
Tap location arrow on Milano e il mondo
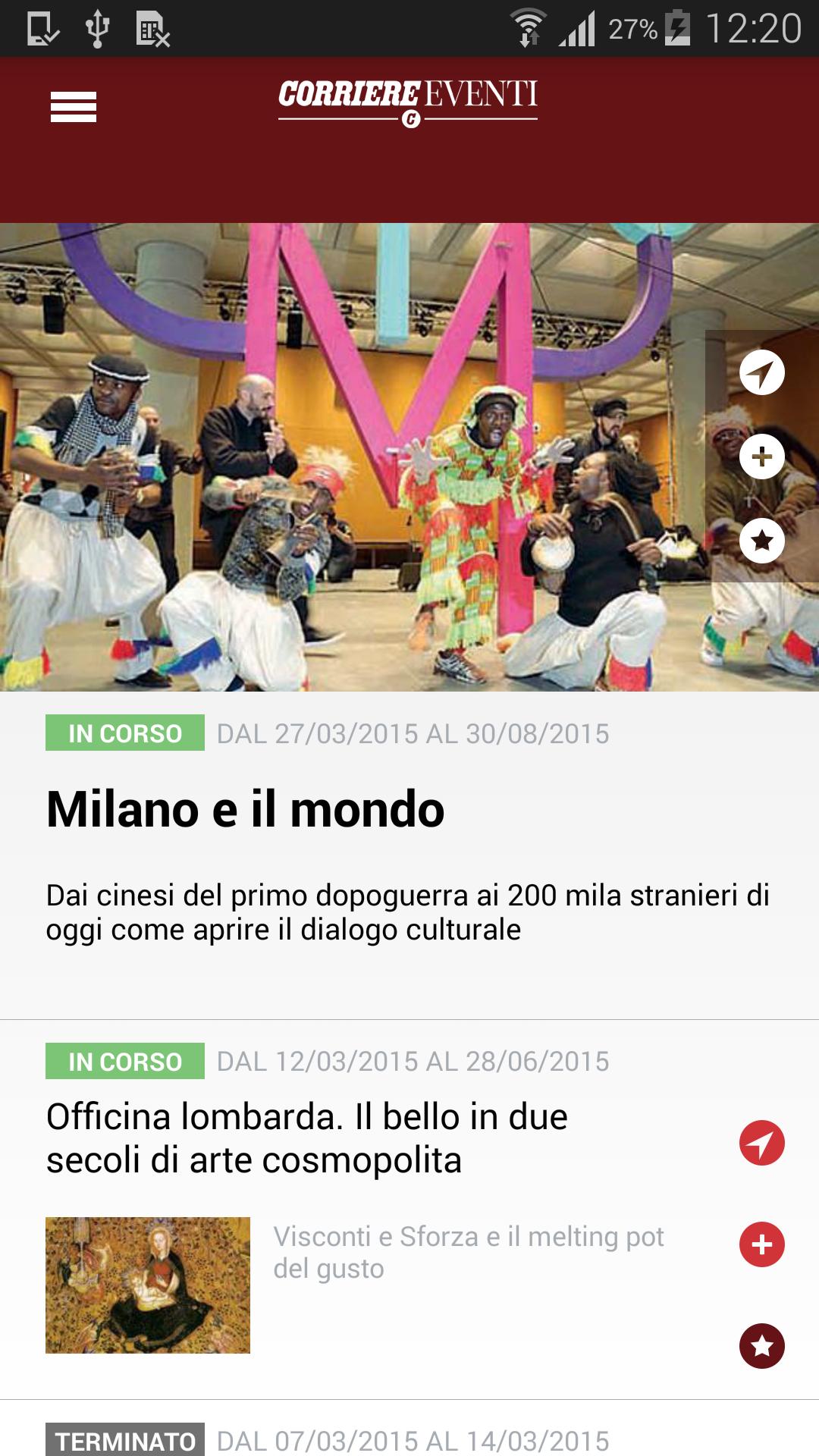(x=761, y=373)
